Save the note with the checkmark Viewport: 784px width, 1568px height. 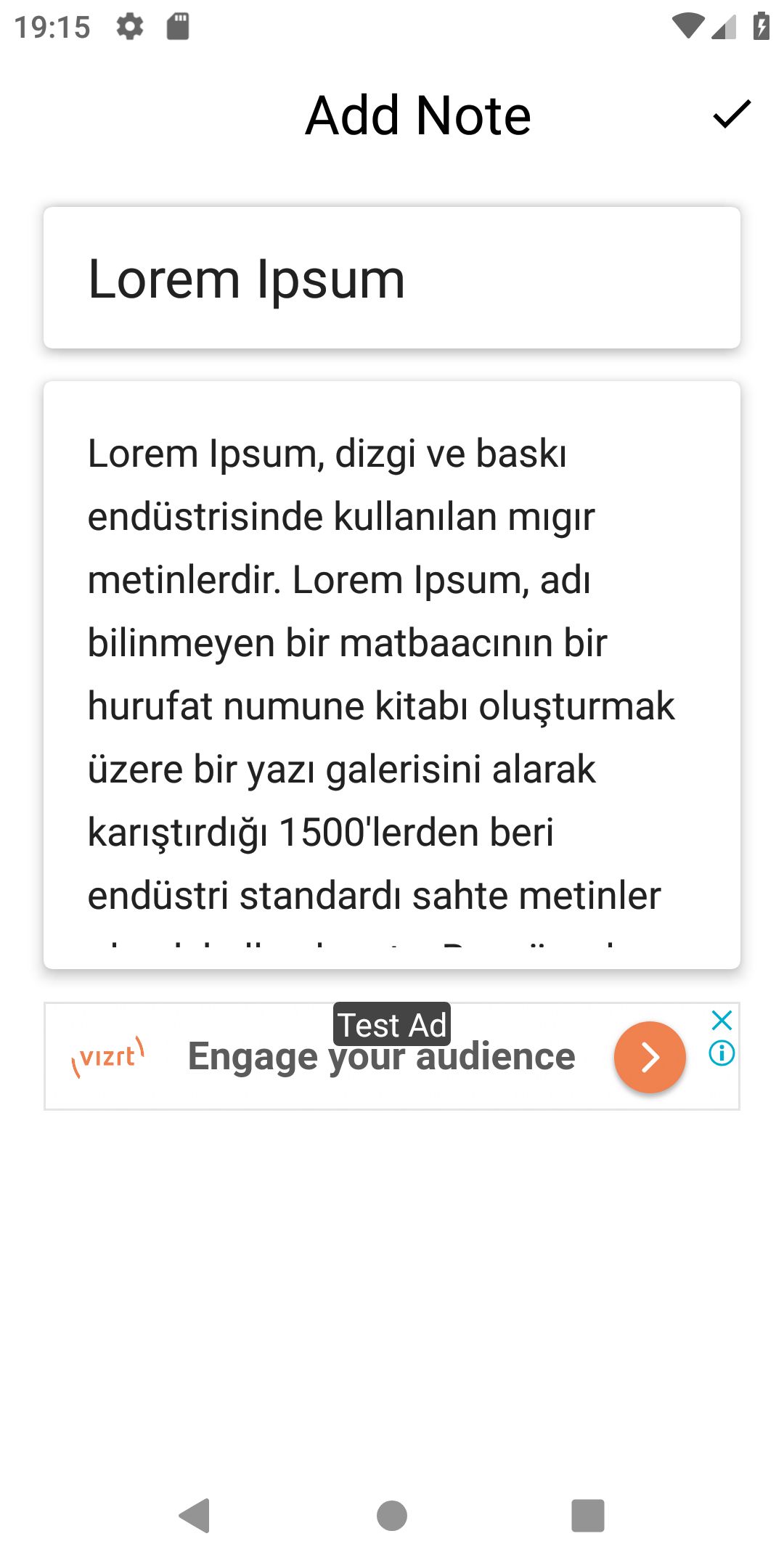click(x=731, y=115)
